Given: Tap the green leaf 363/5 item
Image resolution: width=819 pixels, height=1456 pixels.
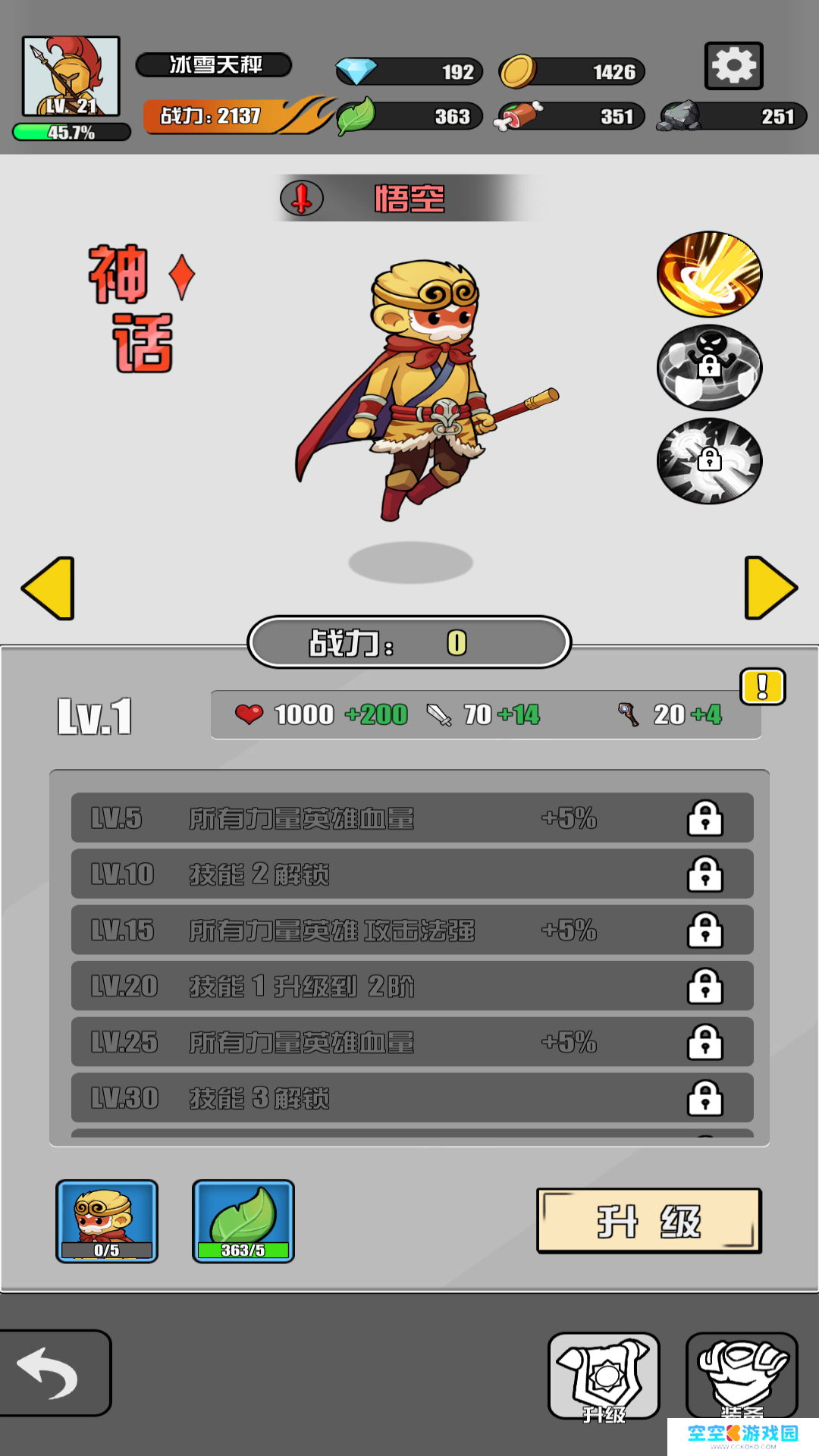Looking at the screenshot, I should (243, 1220).
